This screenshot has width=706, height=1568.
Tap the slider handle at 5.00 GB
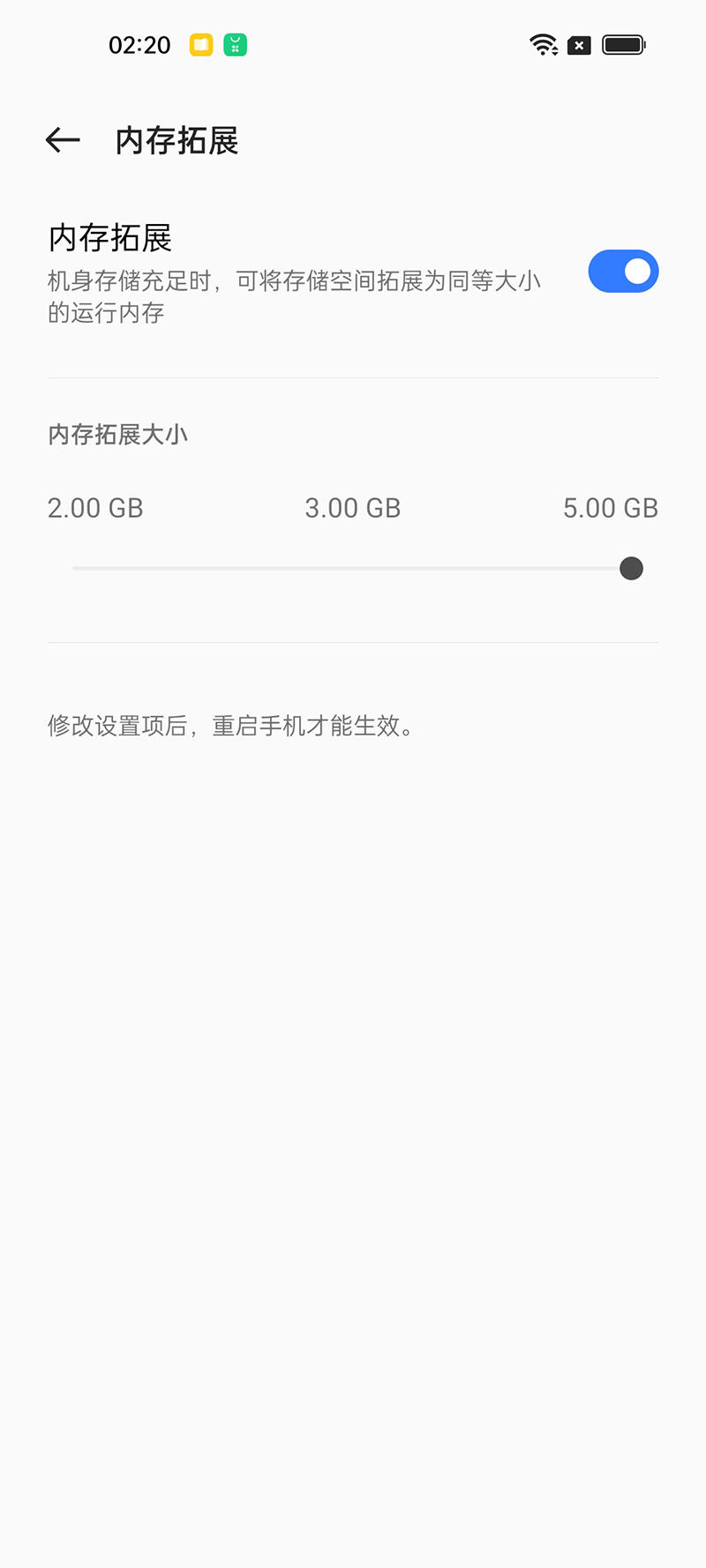[x=631, y=569]
